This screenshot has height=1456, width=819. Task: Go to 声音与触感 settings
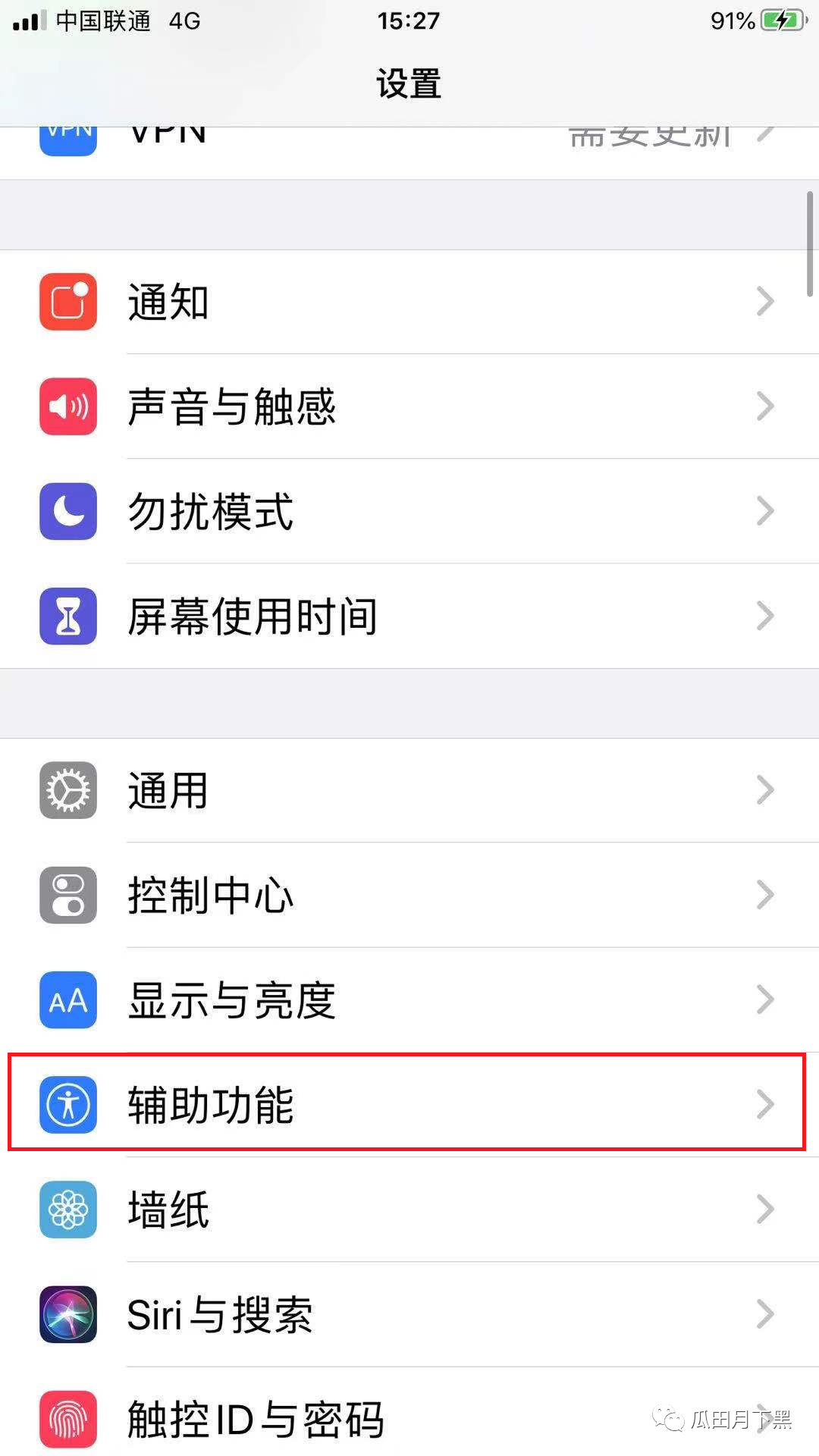pos(409,406)
